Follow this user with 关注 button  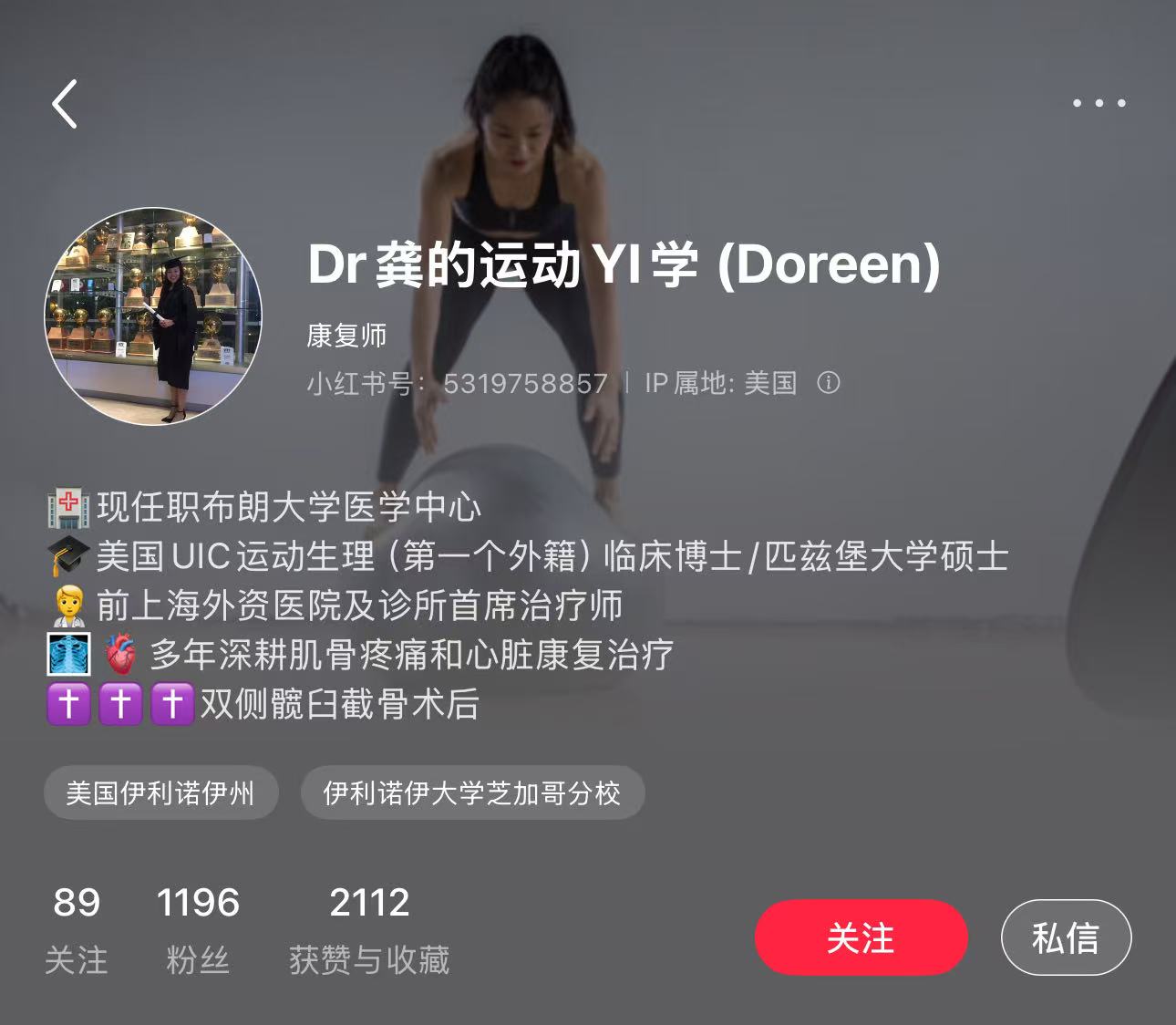[861, 937]
